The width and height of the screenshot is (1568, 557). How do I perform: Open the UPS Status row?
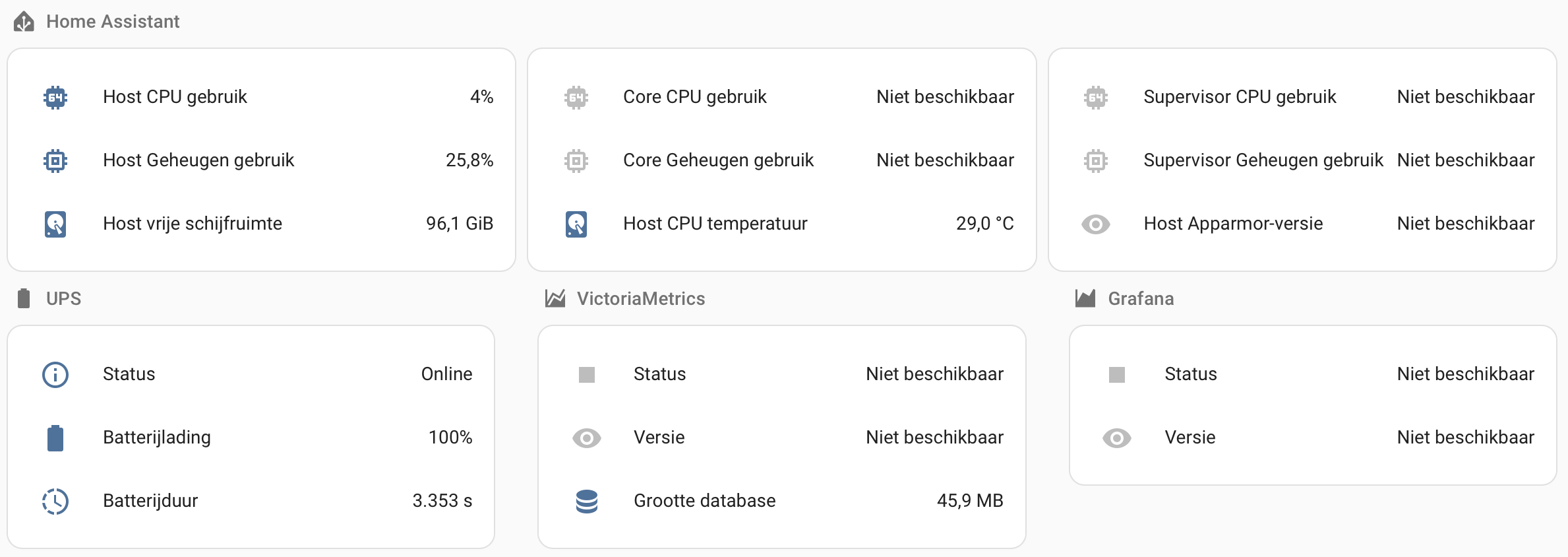pos(129,374)
